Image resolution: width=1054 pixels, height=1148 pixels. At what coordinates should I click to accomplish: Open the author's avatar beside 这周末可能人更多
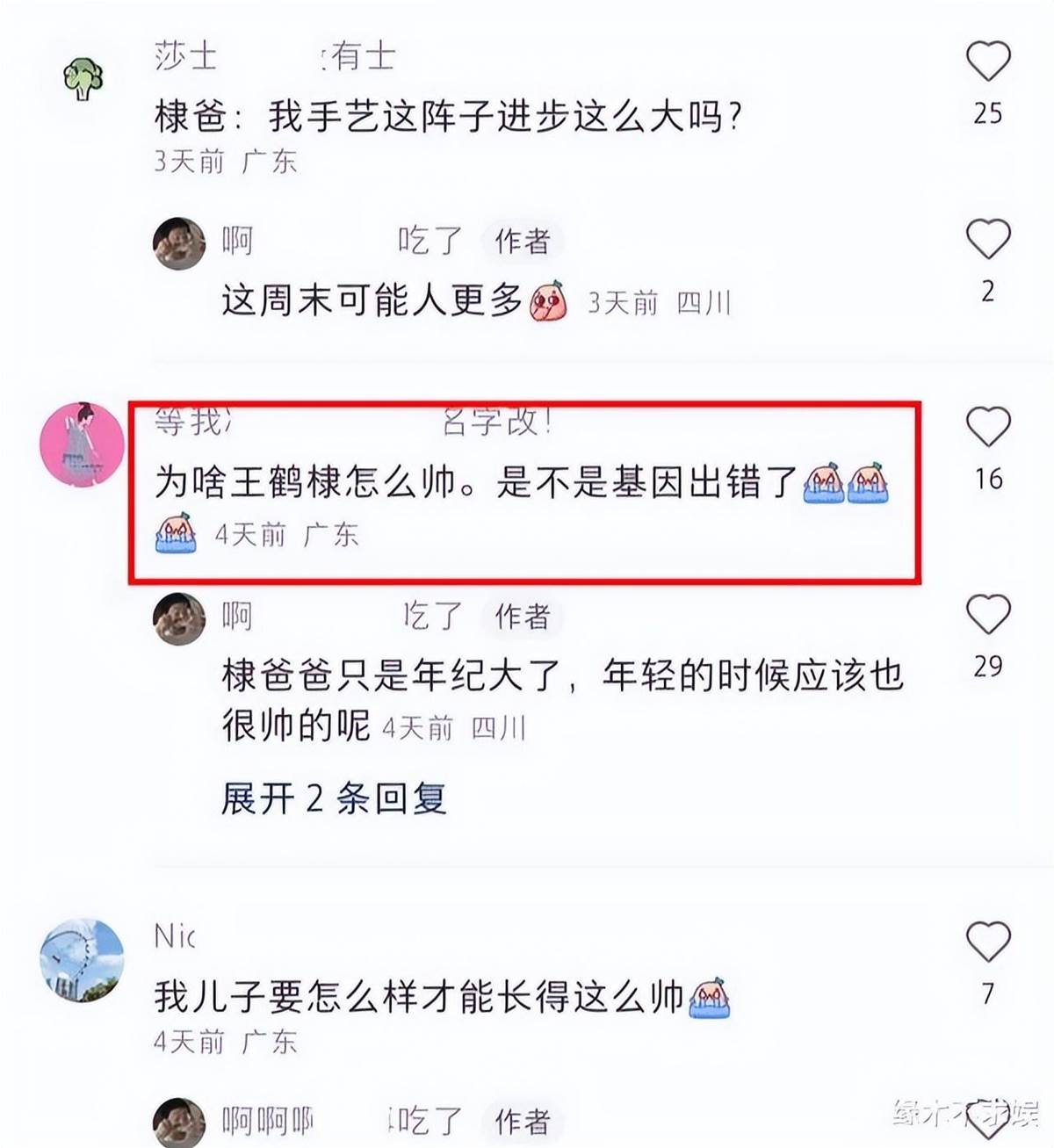[x=179, y=243]
